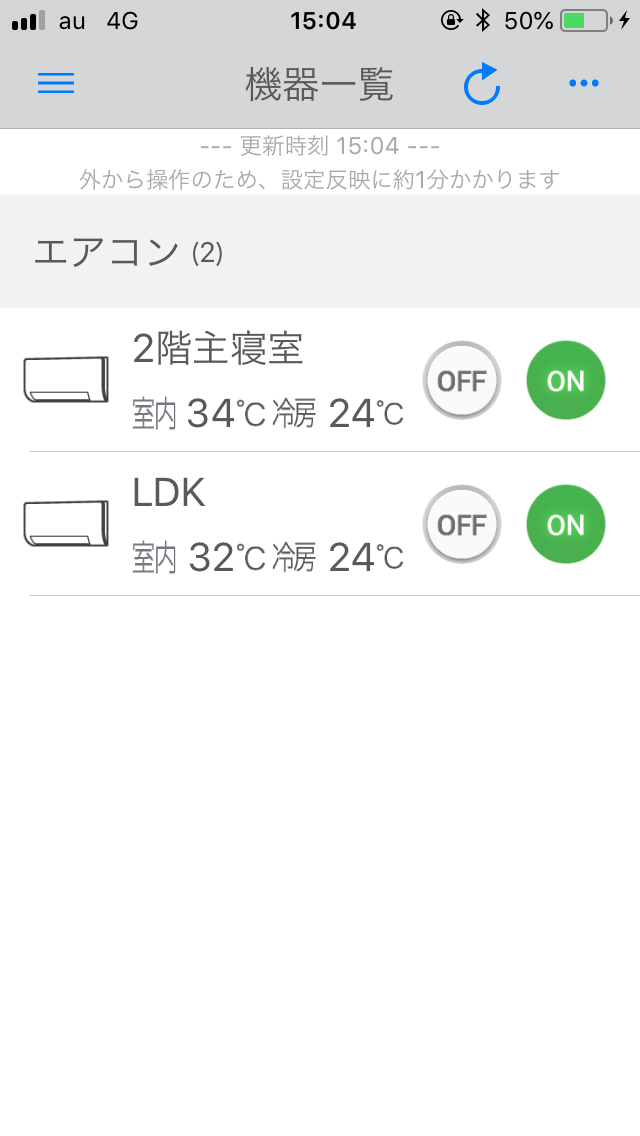Turn on the 2階主寝室 air conditioner

click(x=566, y=380)
